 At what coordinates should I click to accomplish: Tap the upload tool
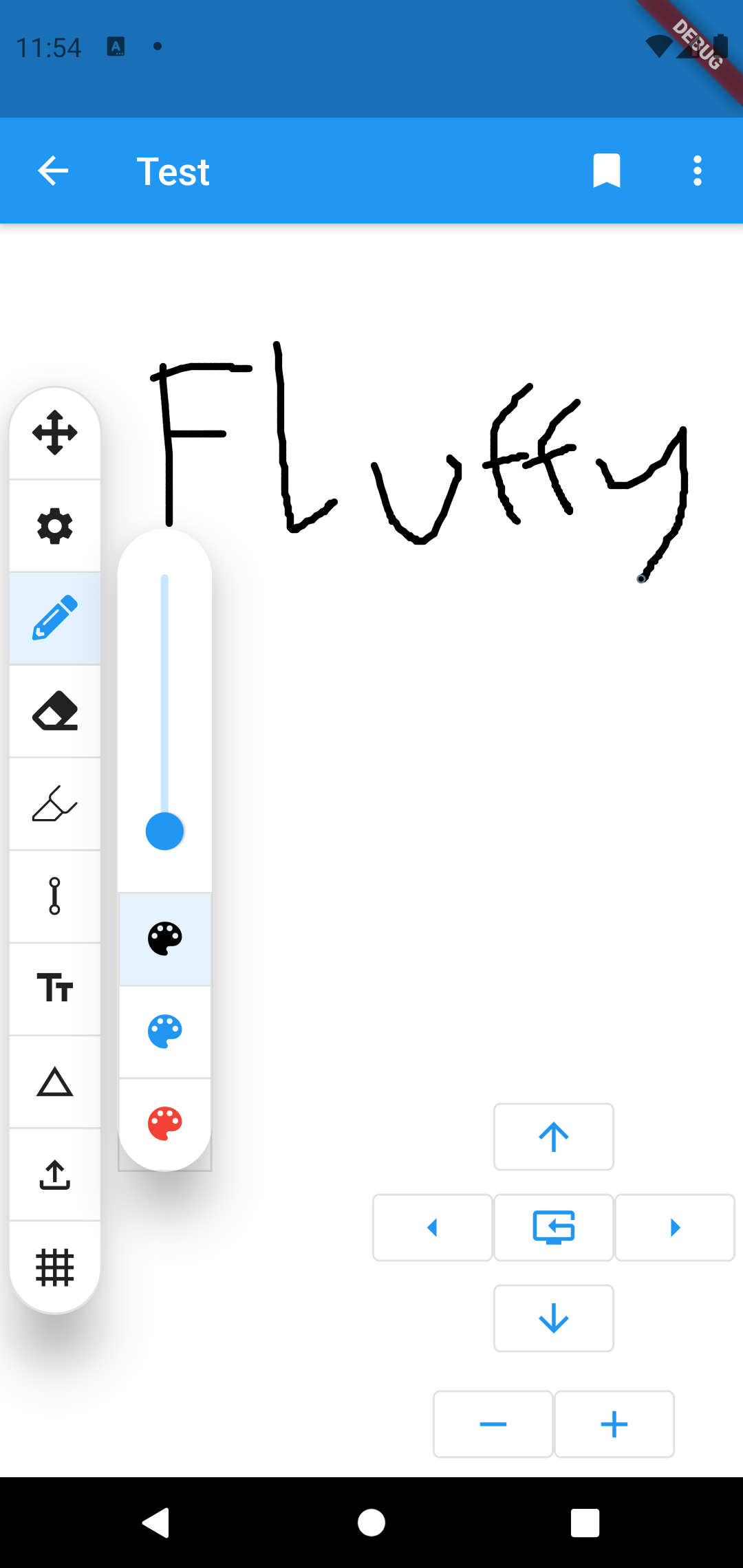(x=55, y=1175)
